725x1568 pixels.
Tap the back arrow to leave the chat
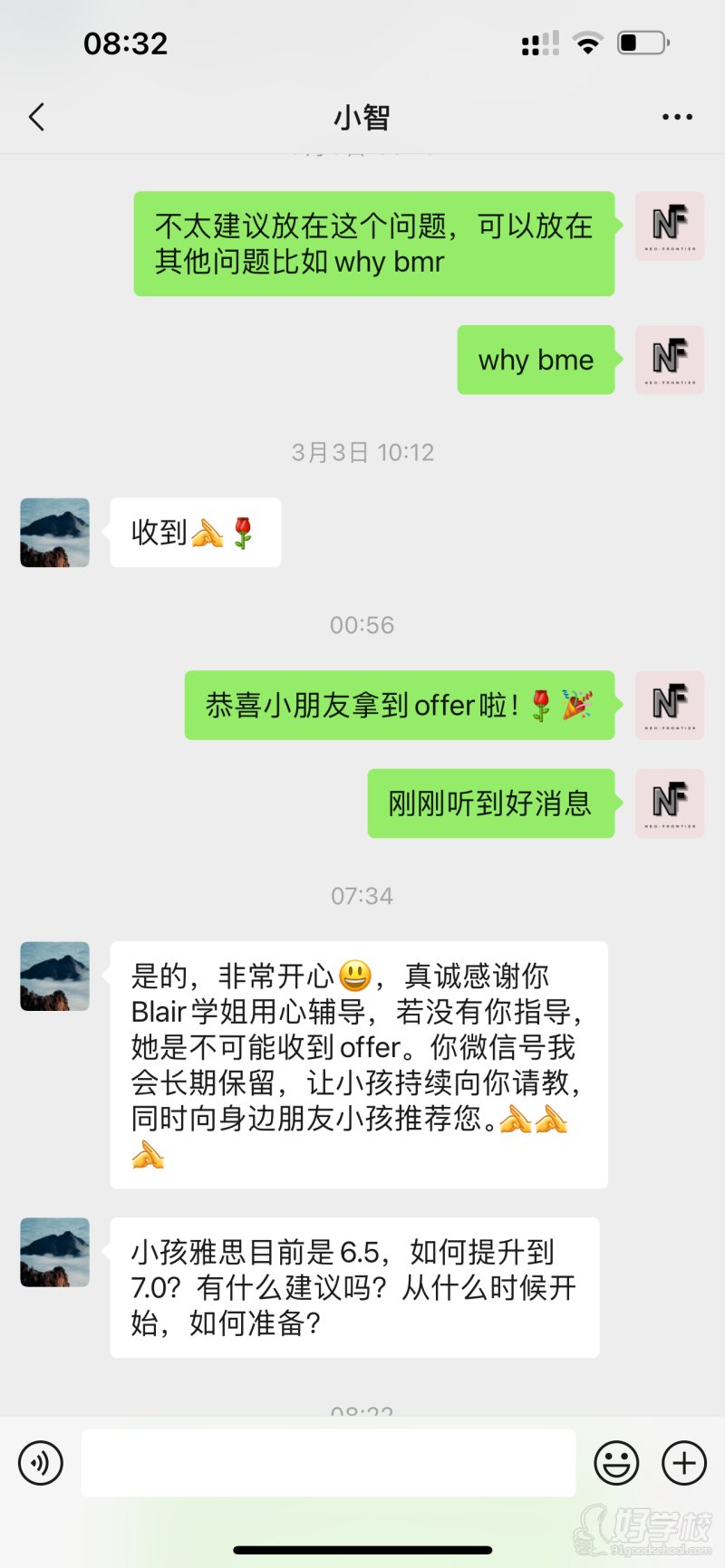pyautogui.click(x=35, y=117)
